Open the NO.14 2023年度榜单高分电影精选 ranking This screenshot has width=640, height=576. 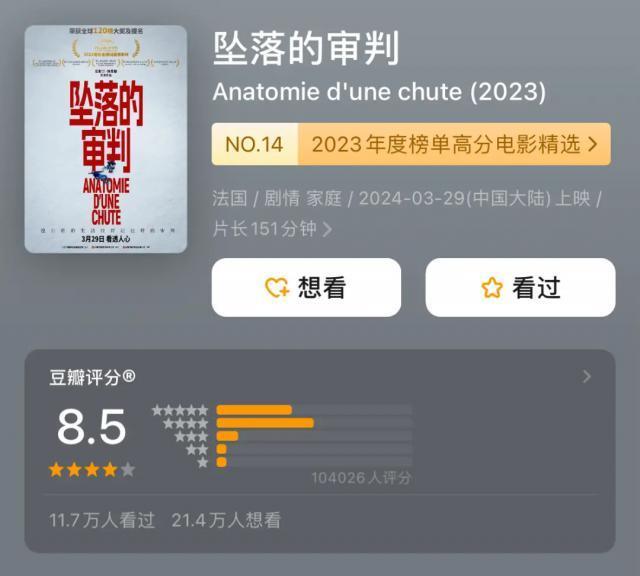[x=411, y=144]
